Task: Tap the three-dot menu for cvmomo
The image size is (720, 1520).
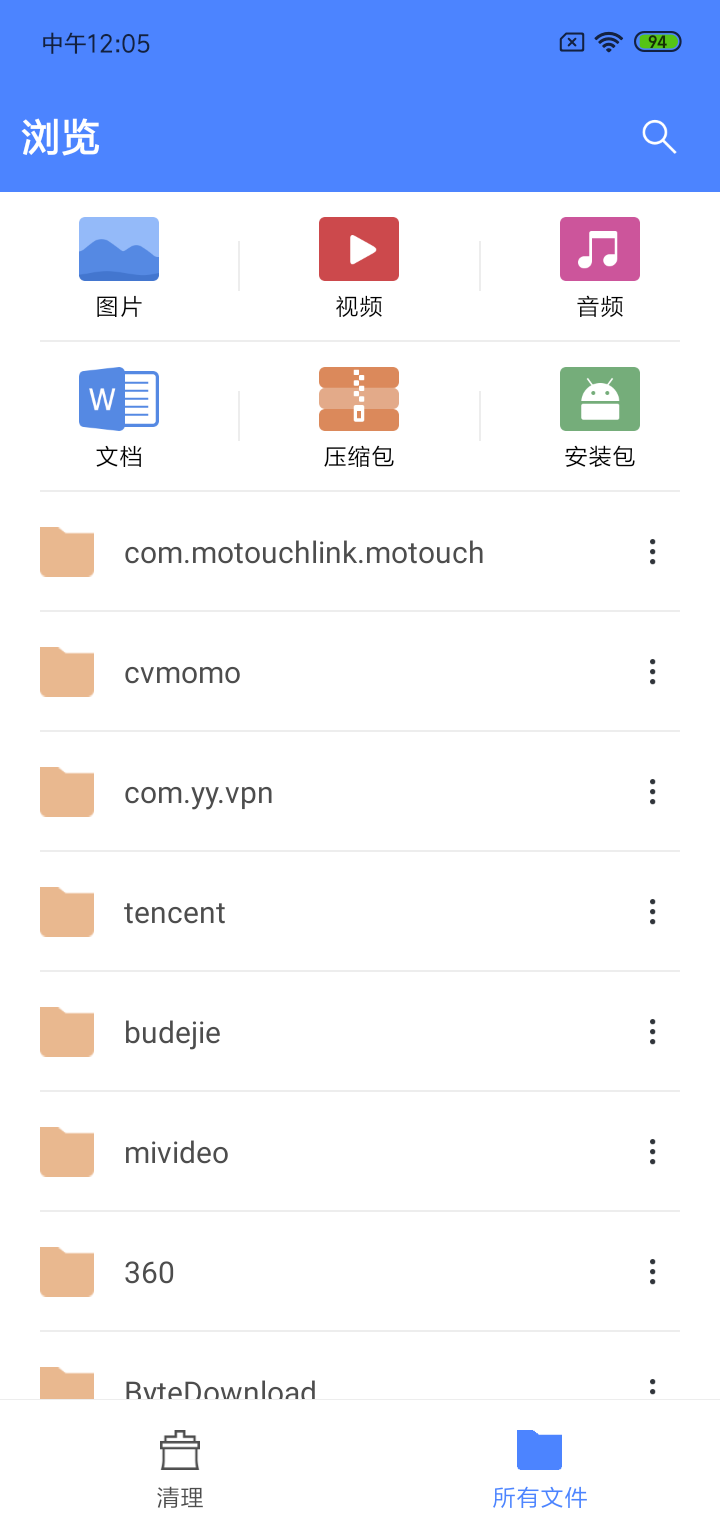Action: pyautogui.click(x=652, y=672)
